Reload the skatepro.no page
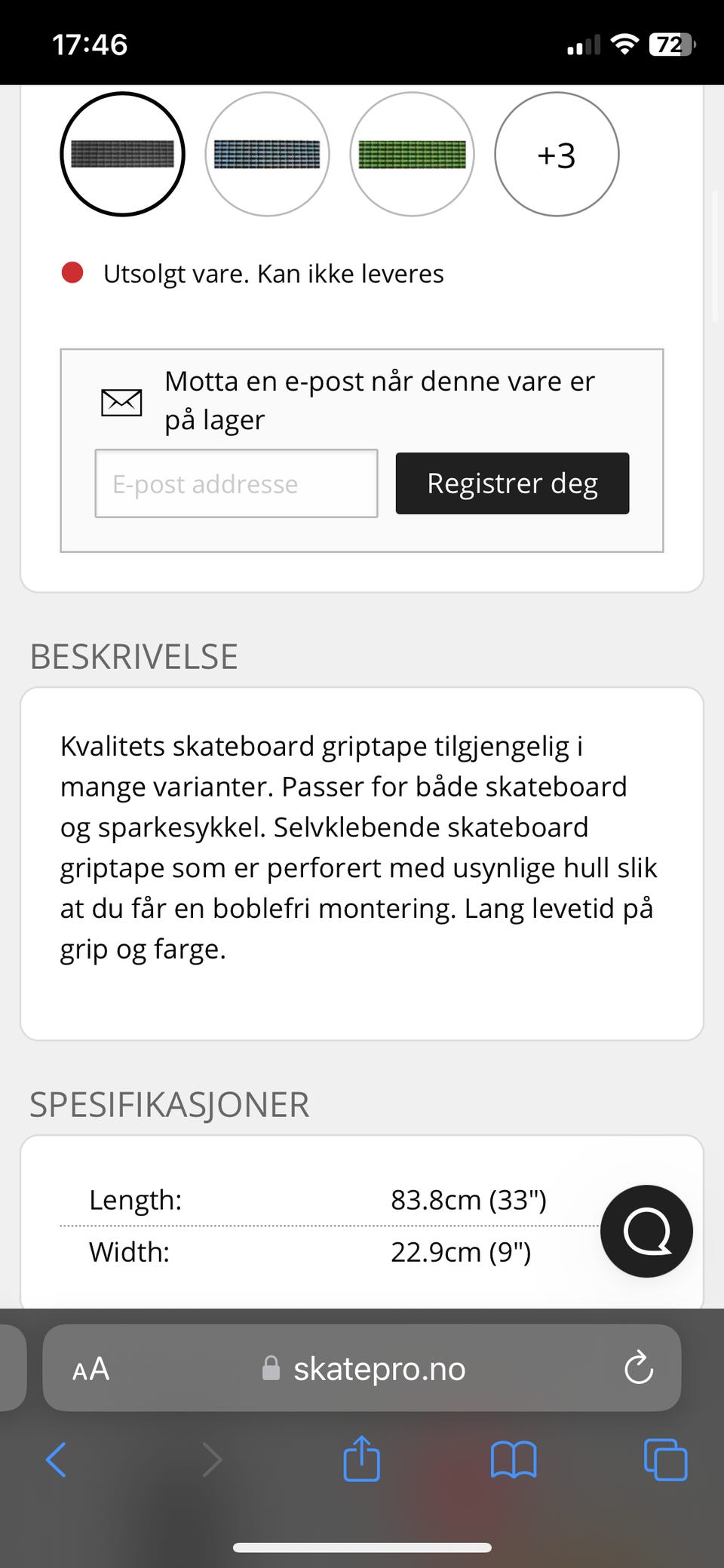 (x=638, y=1369)
